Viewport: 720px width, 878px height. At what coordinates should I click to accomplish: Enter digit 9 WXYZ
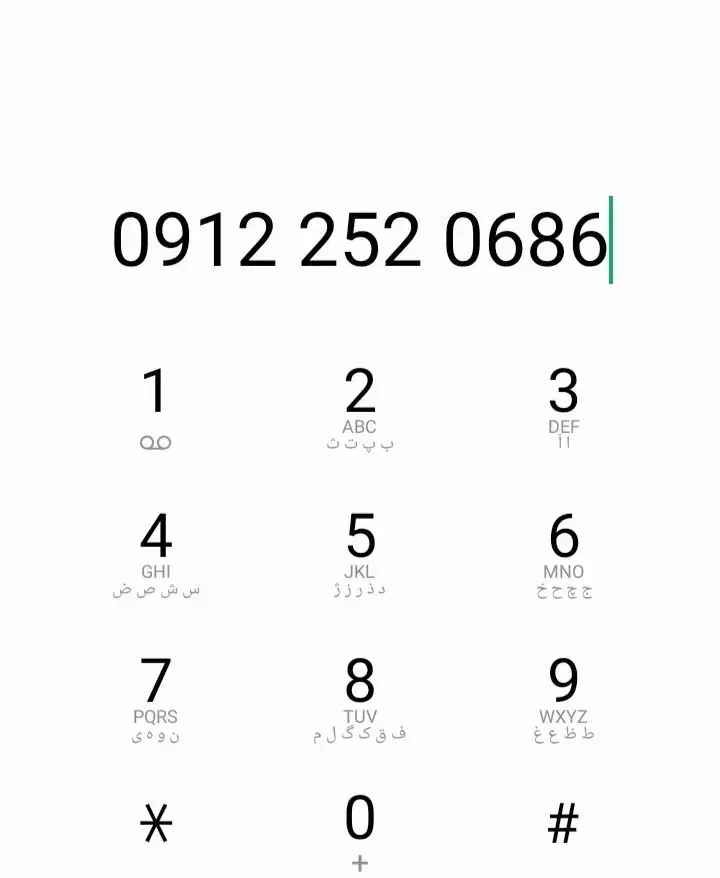(x=564, y=697)
